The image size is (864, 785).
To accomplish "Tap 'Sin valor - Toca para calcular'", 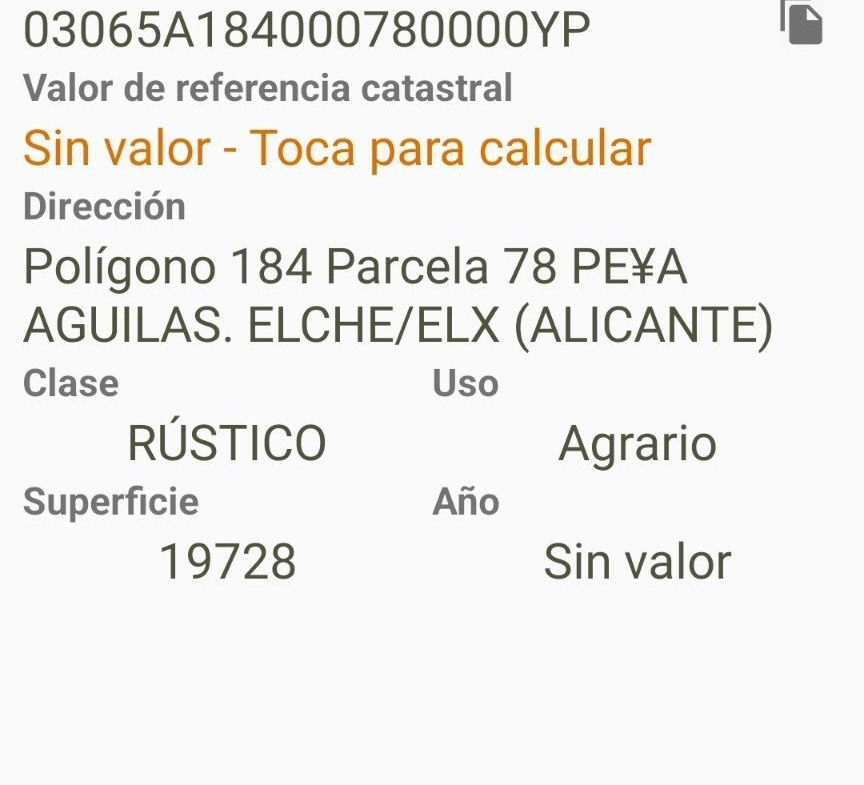I will (x=337, y=148).
